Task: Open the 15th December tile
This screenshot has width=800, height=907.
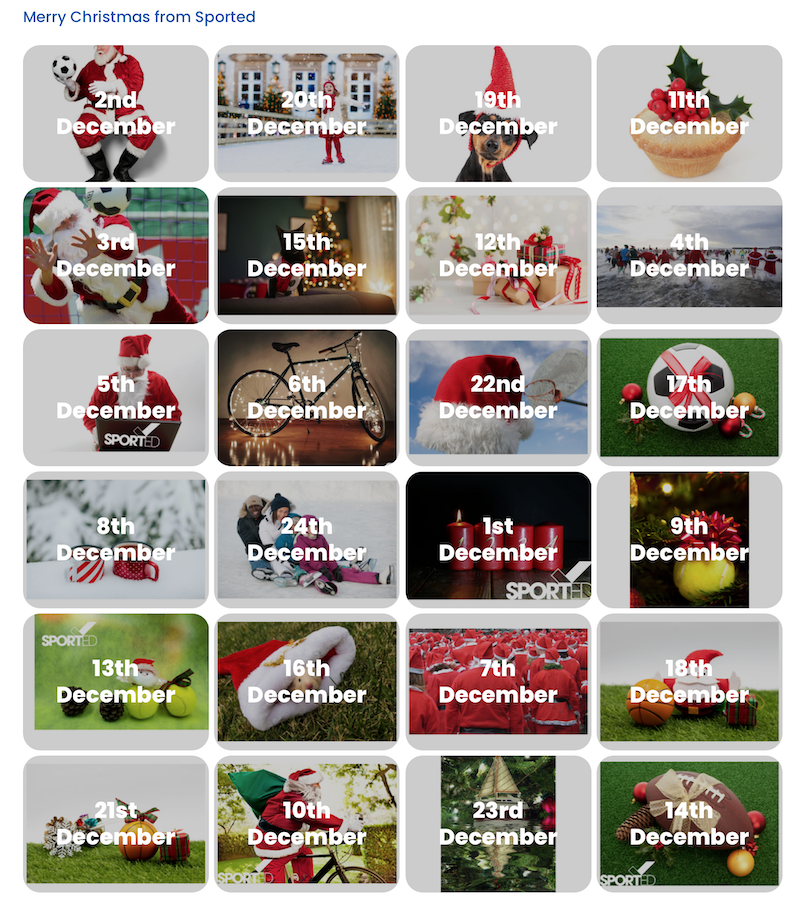Action: click(x=307, y=255)
